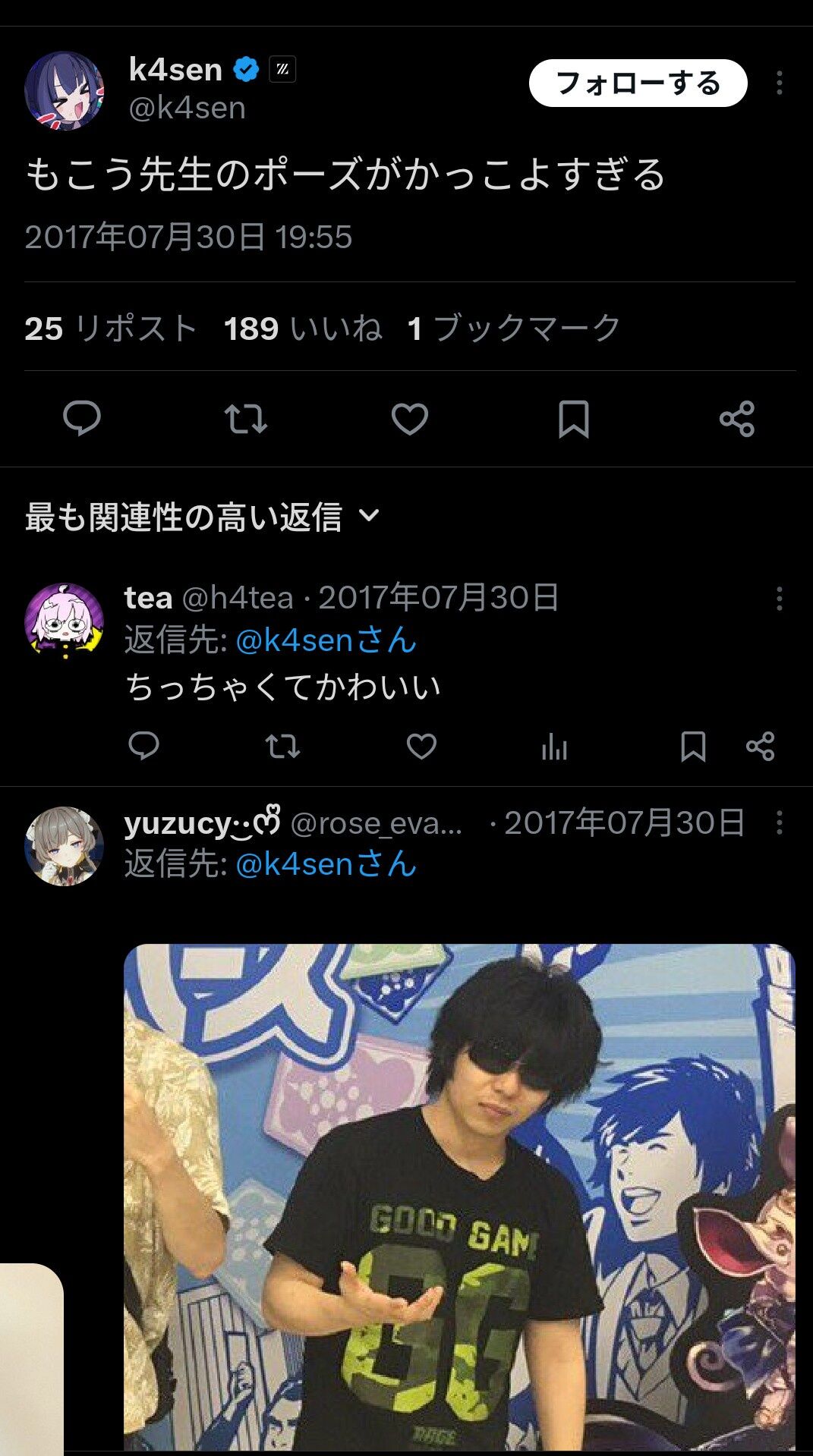This screenshot has height=1456, width=813.
Task: Bookmark tea's reply
Action: 693,747
